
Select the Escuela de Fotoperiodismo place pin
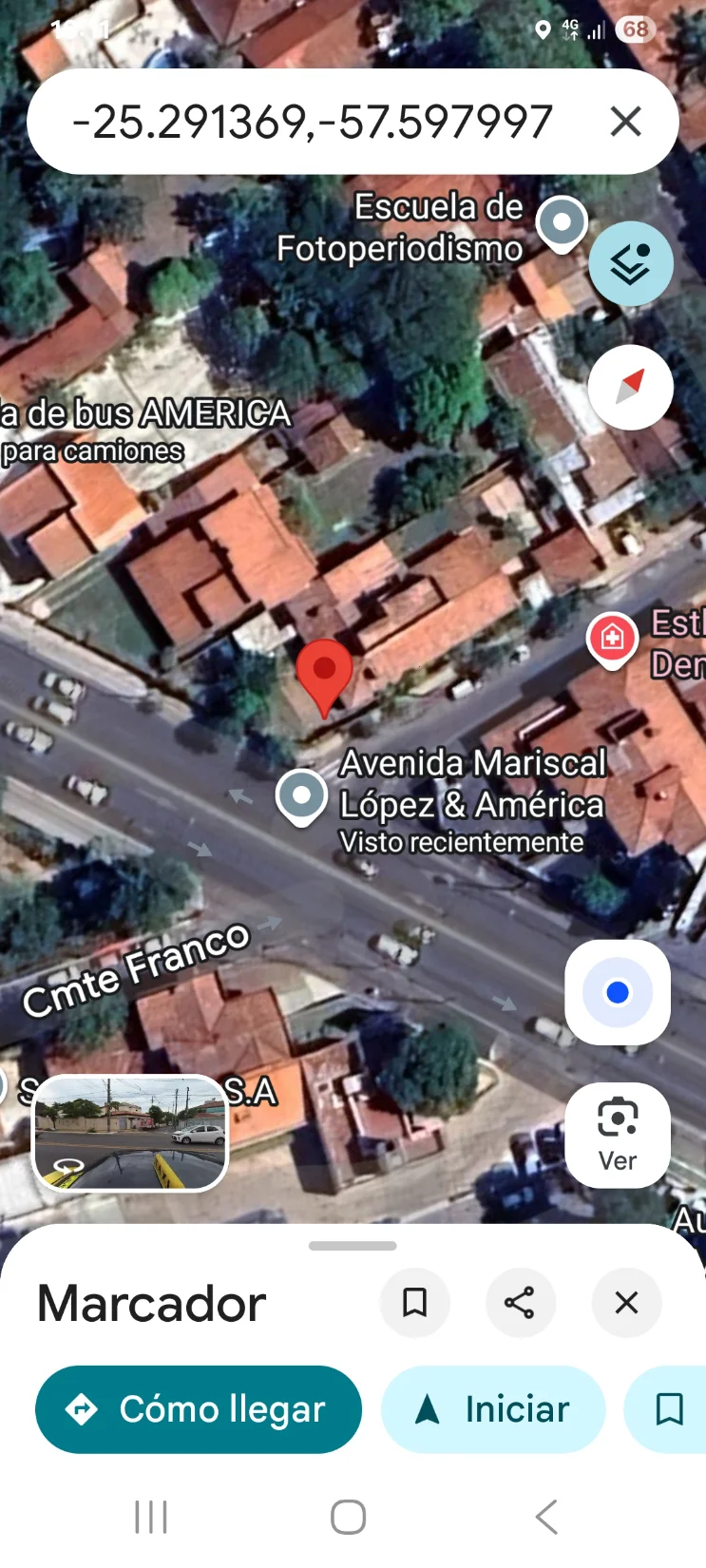pyautogui.click(x=562, y=223)
